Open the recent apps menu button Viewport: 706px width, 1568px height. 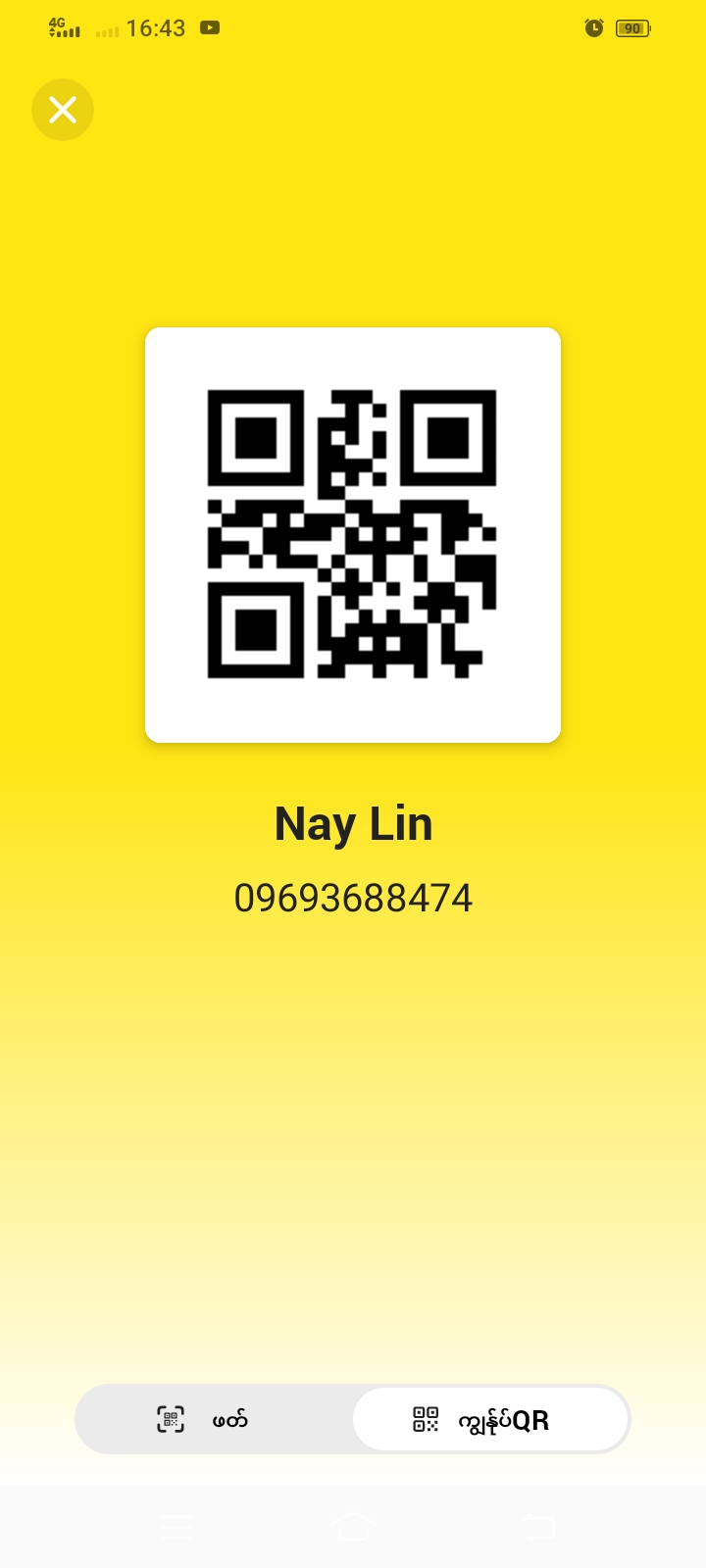coord(176,1526)
